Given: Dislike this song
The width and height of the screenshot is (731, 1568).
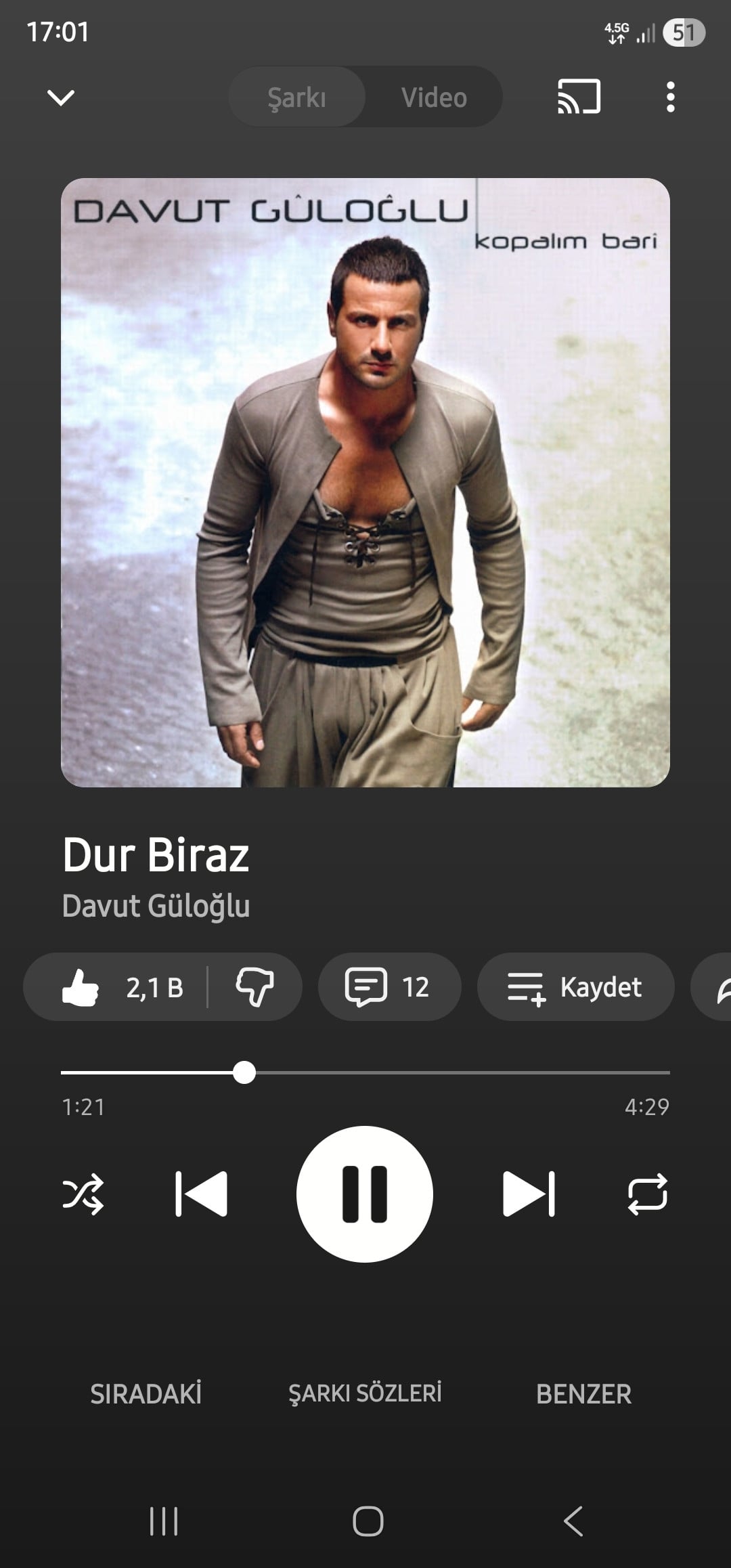Looking at the screenshot, I should (x=254, y=987).
